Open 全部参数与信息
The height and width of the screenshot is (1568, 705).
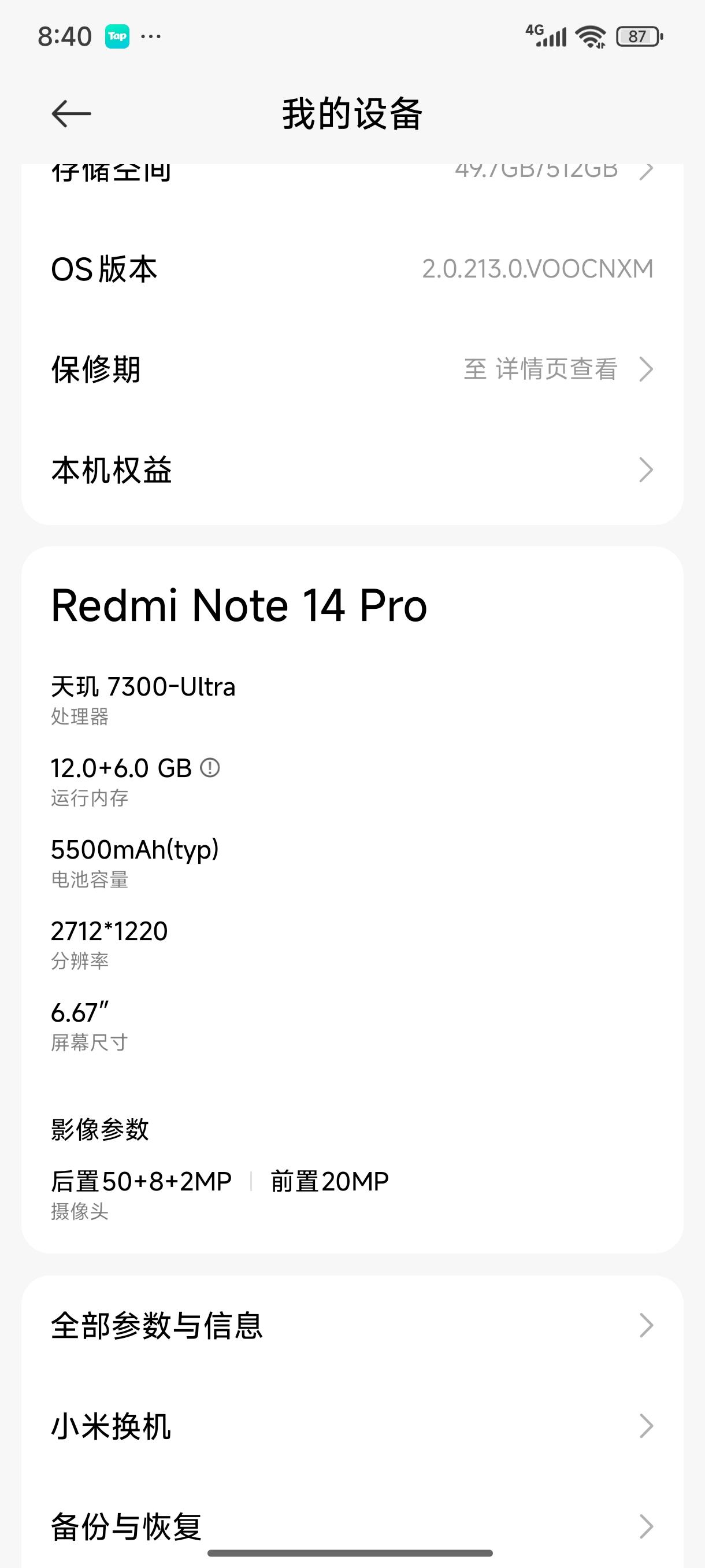(352, 1325)
